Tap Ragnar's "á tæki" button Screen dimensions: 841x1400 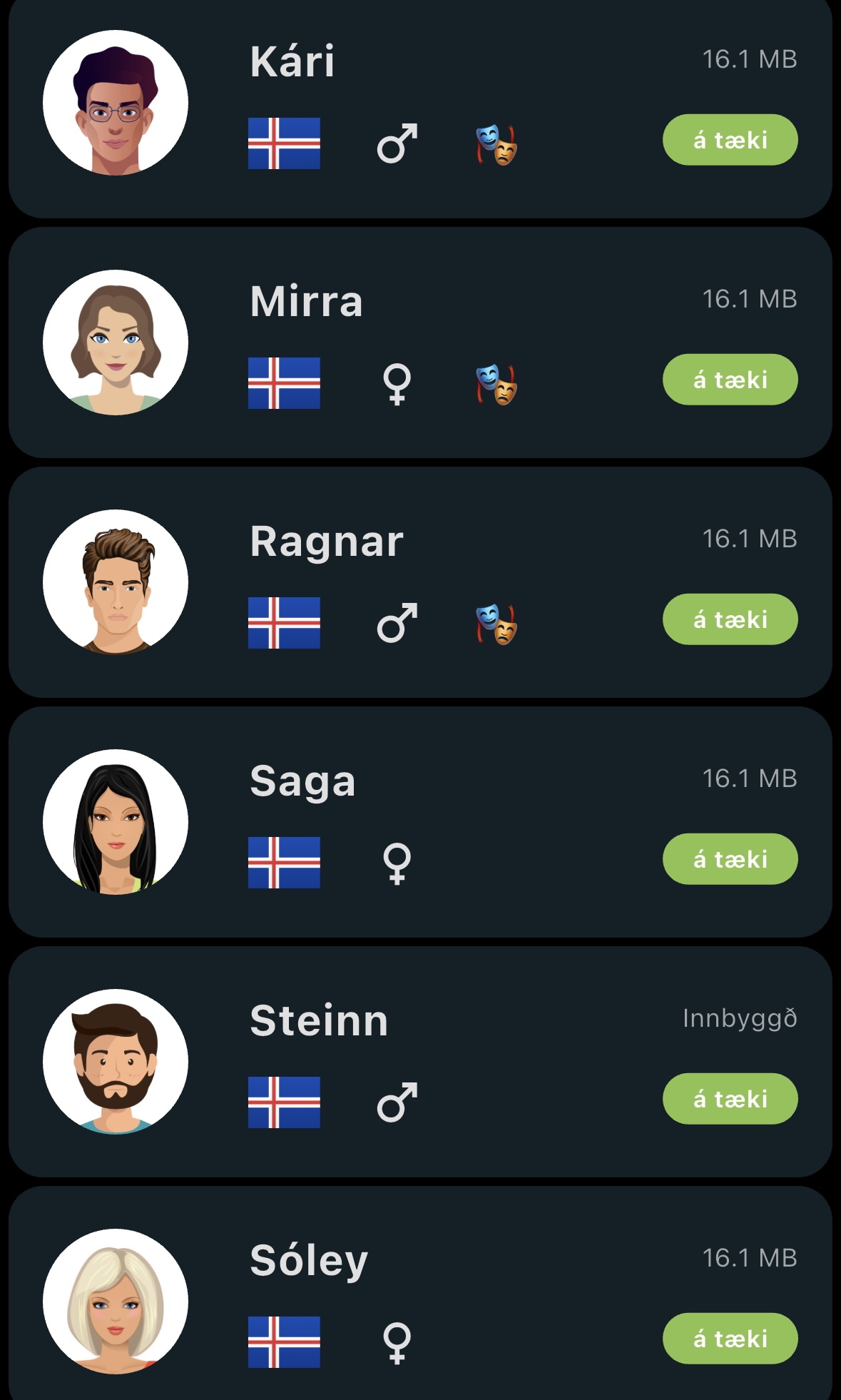tap(730, 619)
